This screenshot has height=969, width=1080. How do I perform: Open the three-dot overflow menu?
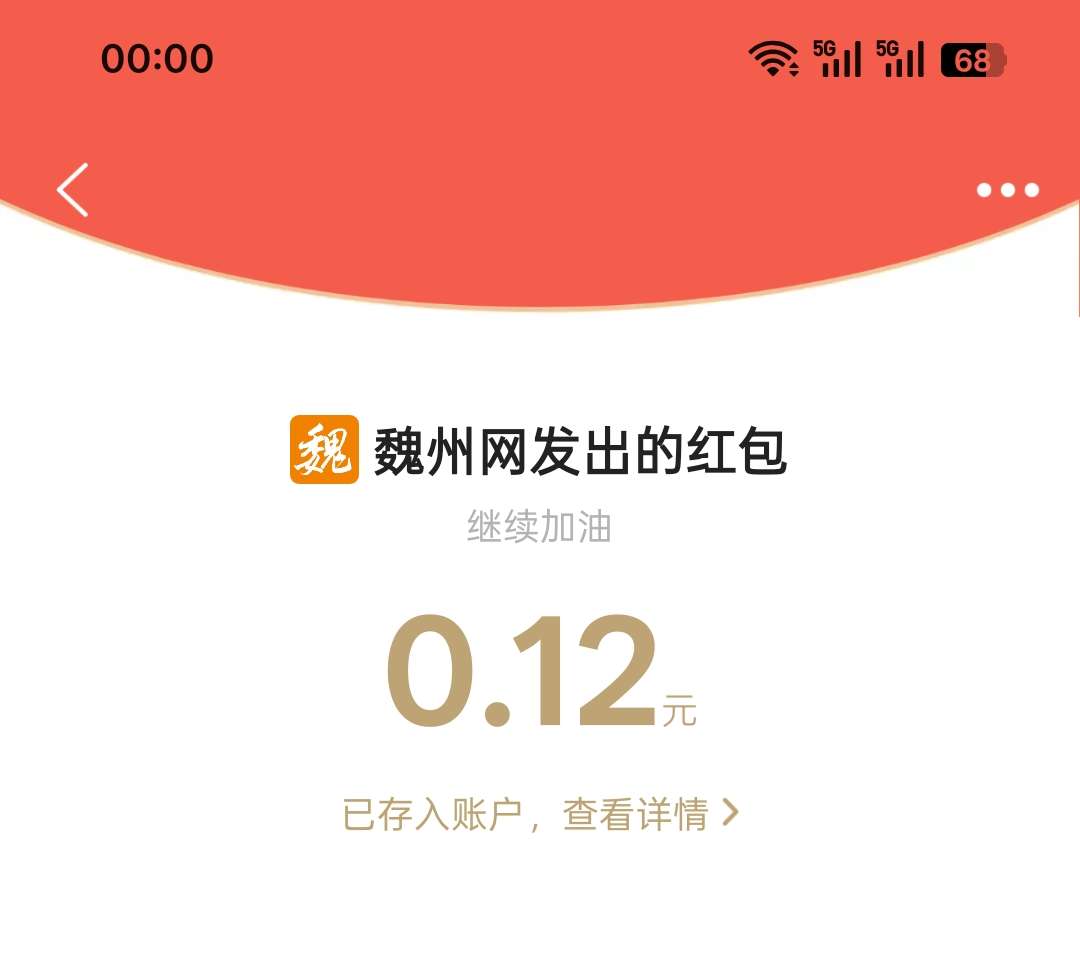coord(1007,190)
